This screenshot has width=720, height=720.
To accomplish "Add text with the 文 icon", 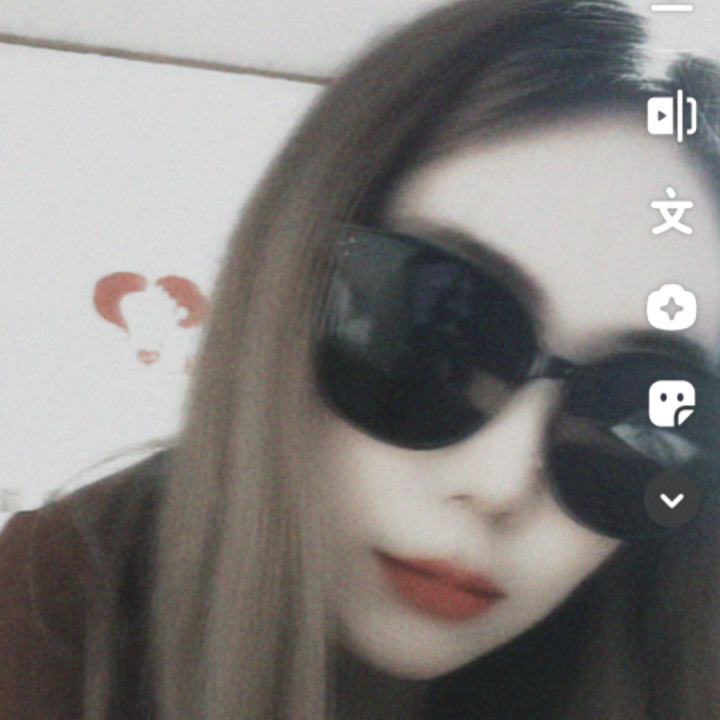I will [x=671, y=214].
